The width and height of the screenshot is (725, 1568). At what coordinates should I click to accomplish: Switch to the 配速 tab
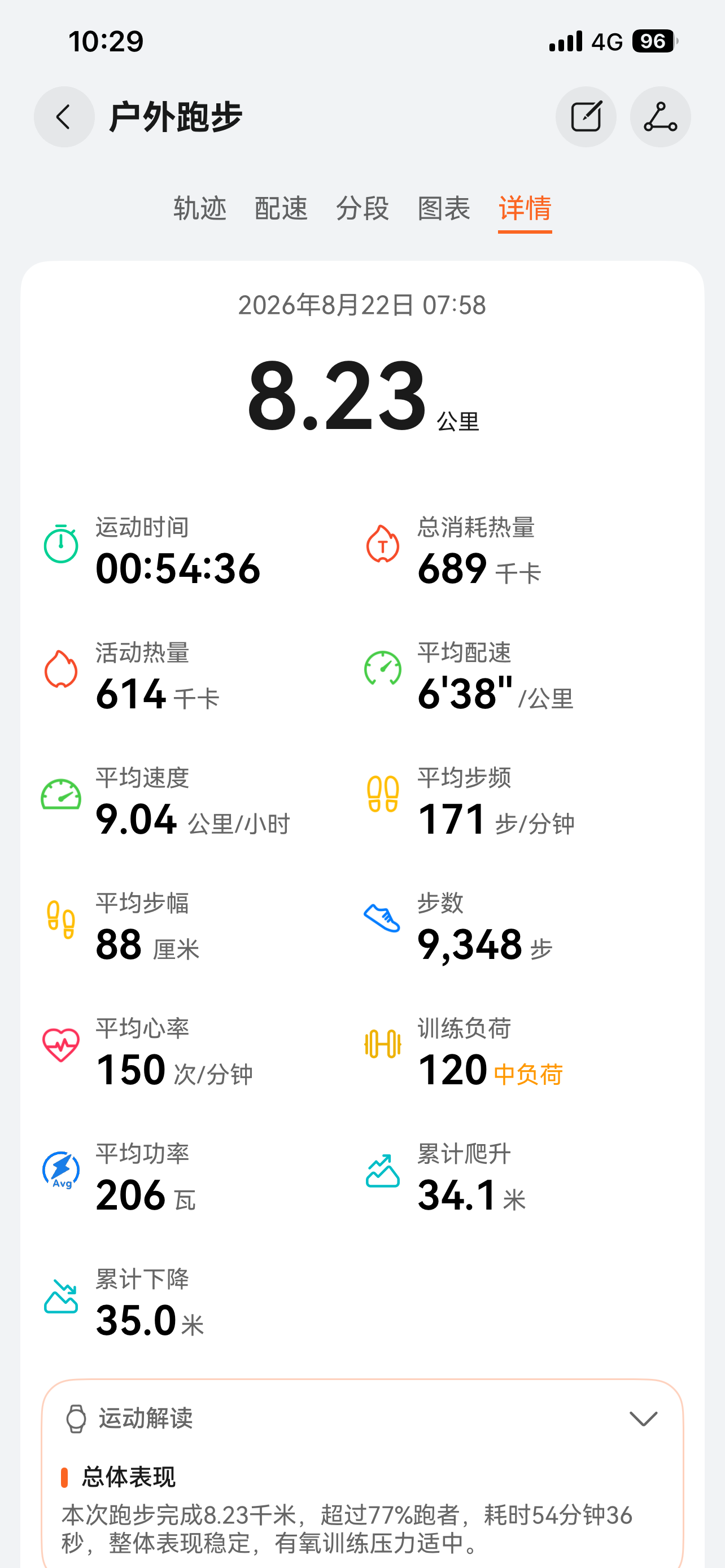point(281,208)
